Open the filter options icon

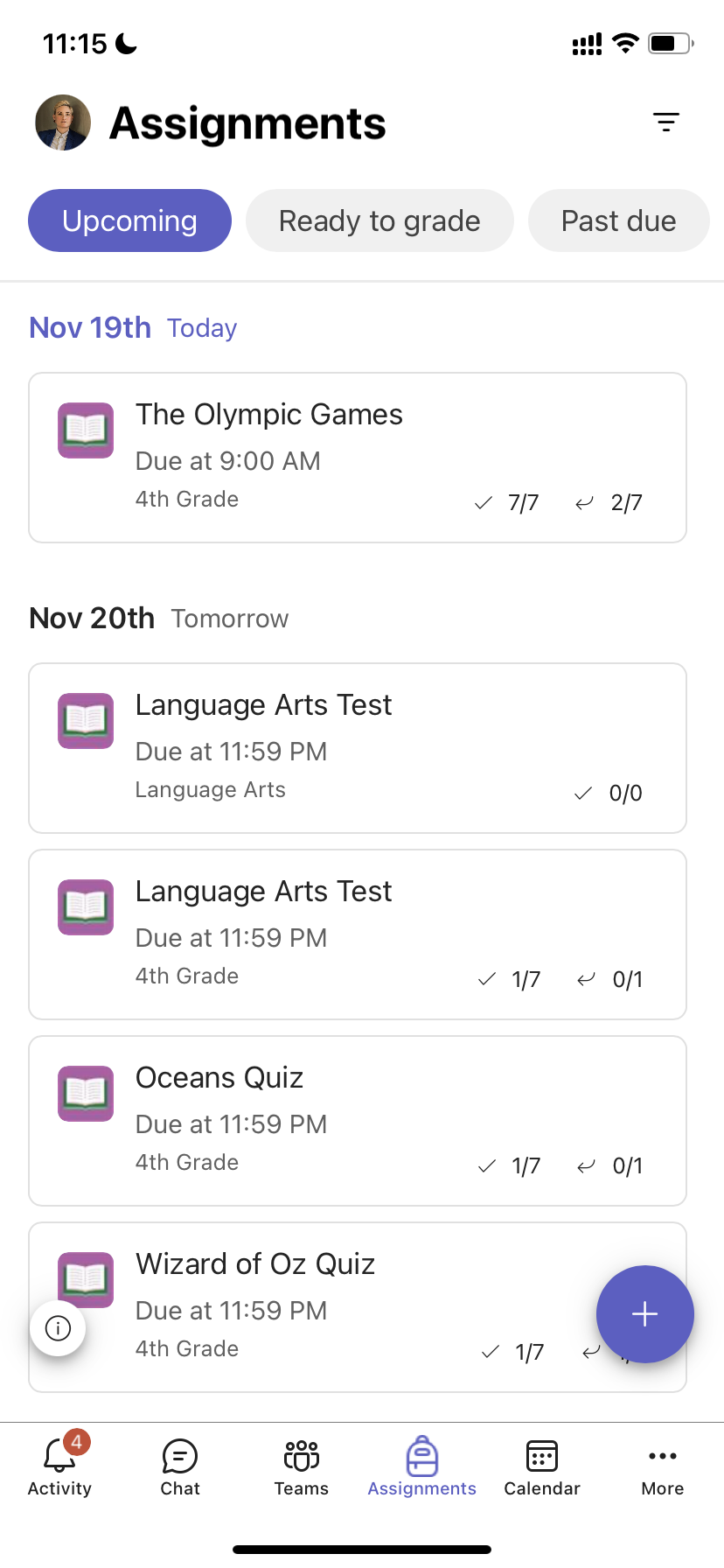pos(666,122)
